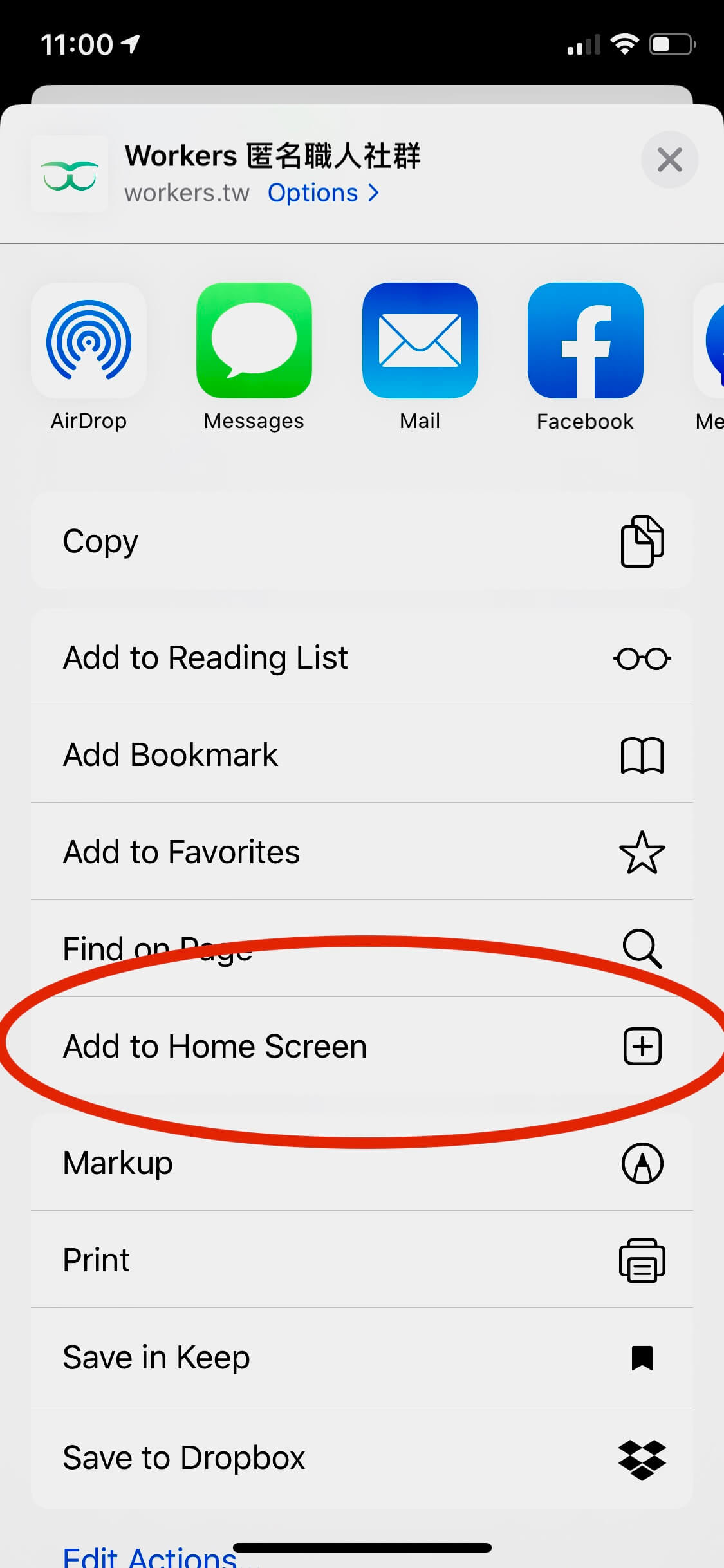
Task: Save the page to Dropbox
Action: (x=362, y=1458)
